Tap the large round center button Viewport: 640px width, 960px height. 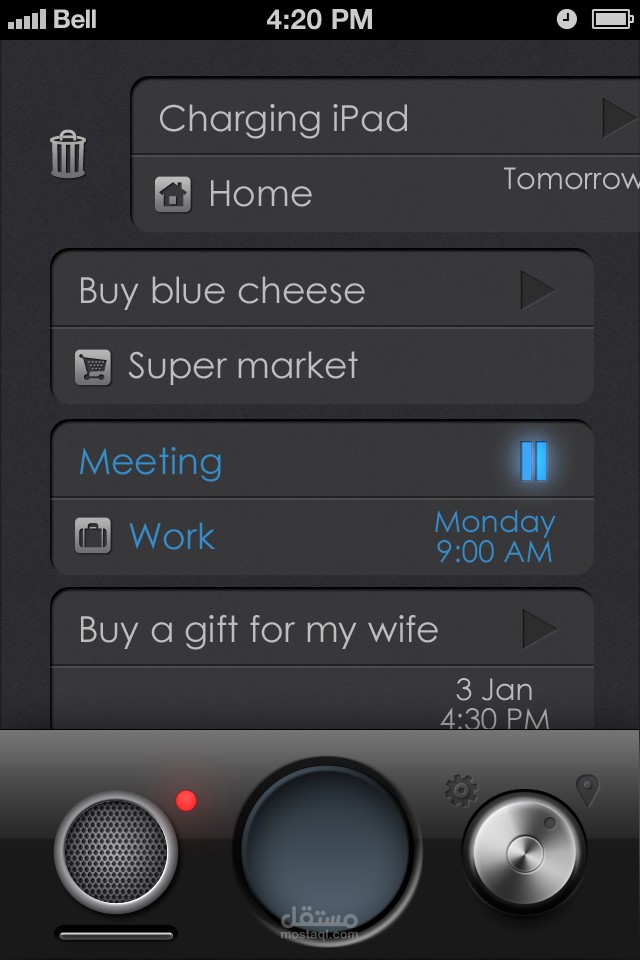[x=327, y=847]
